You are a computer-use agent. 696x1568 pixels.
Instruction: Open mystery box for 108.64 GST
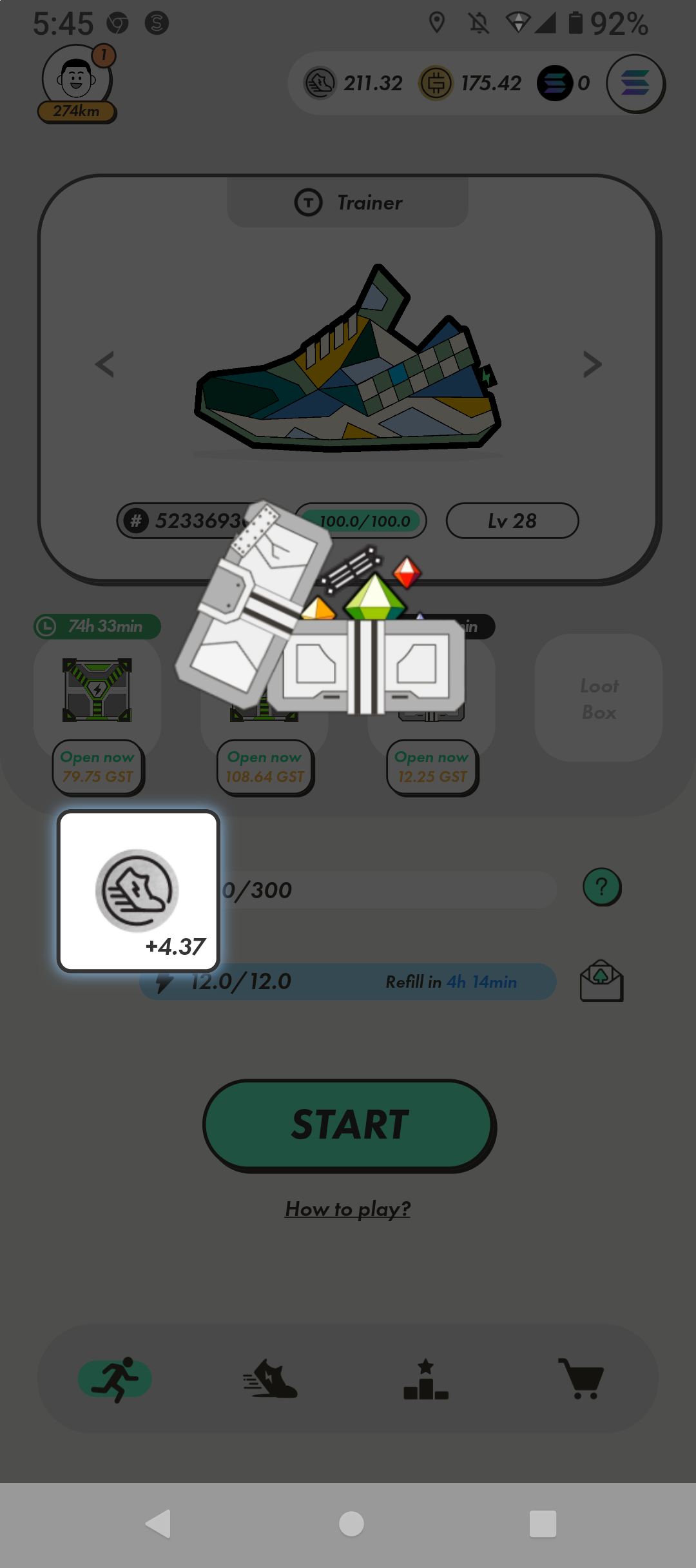click(x=265, y=767)
